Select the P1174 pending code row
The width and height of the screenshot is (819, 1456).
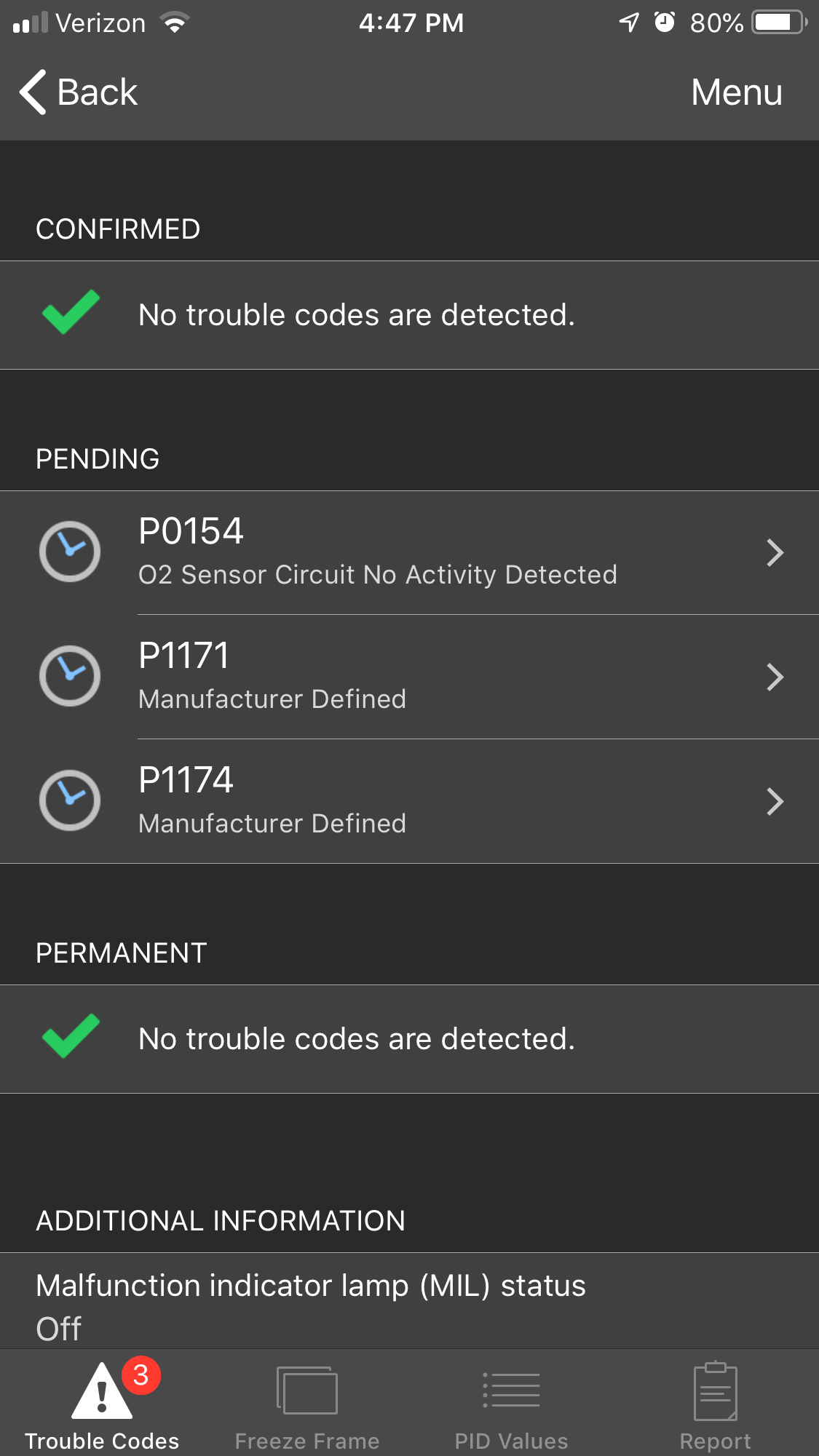coord(409,801)
